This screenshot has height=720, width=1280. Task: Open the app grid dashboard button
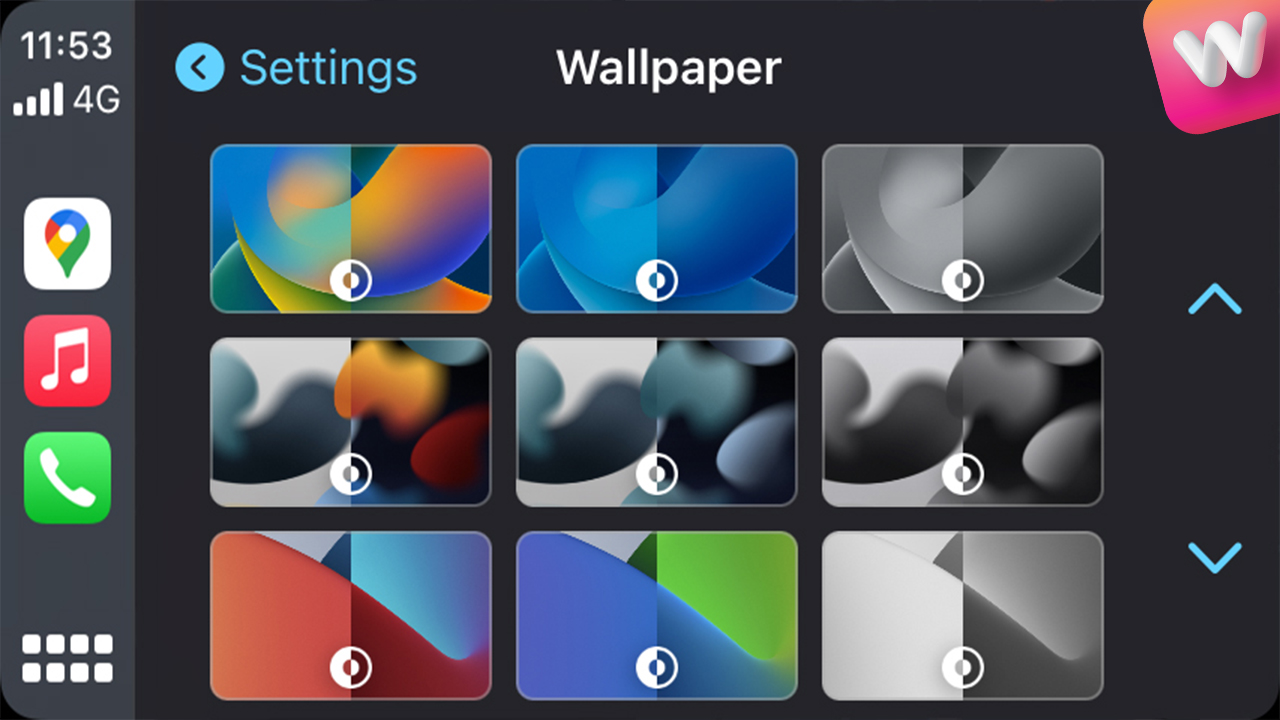pos(67,657)
